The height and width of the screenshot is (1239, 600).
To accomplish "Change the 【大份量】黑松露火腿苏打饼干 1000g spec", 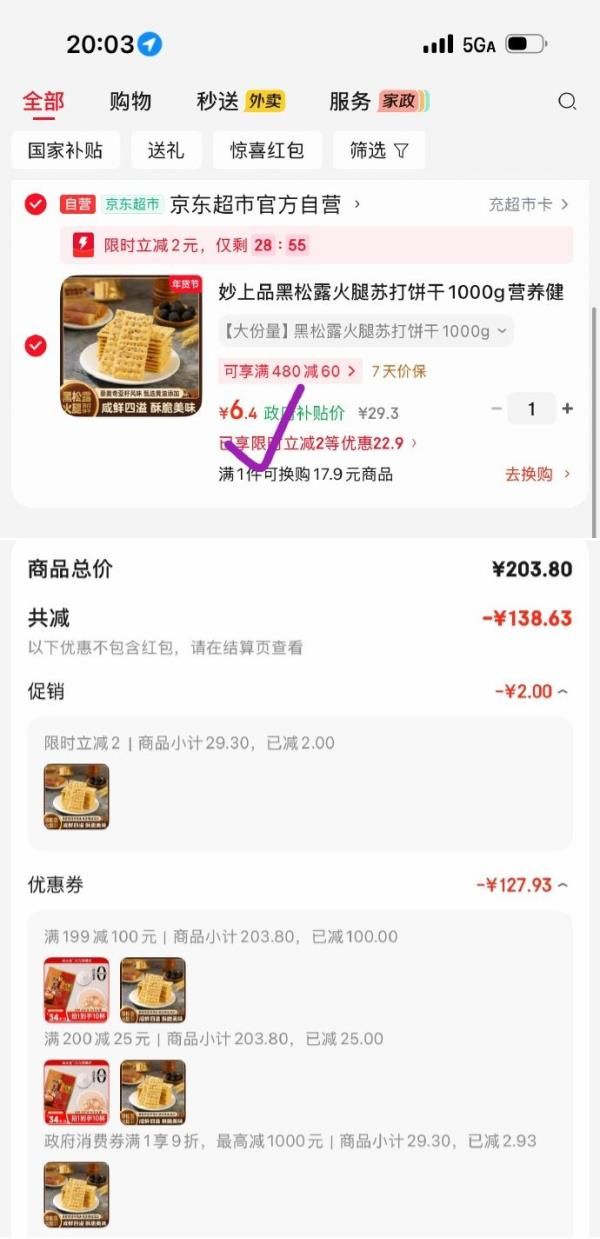I will click(365, 331).
